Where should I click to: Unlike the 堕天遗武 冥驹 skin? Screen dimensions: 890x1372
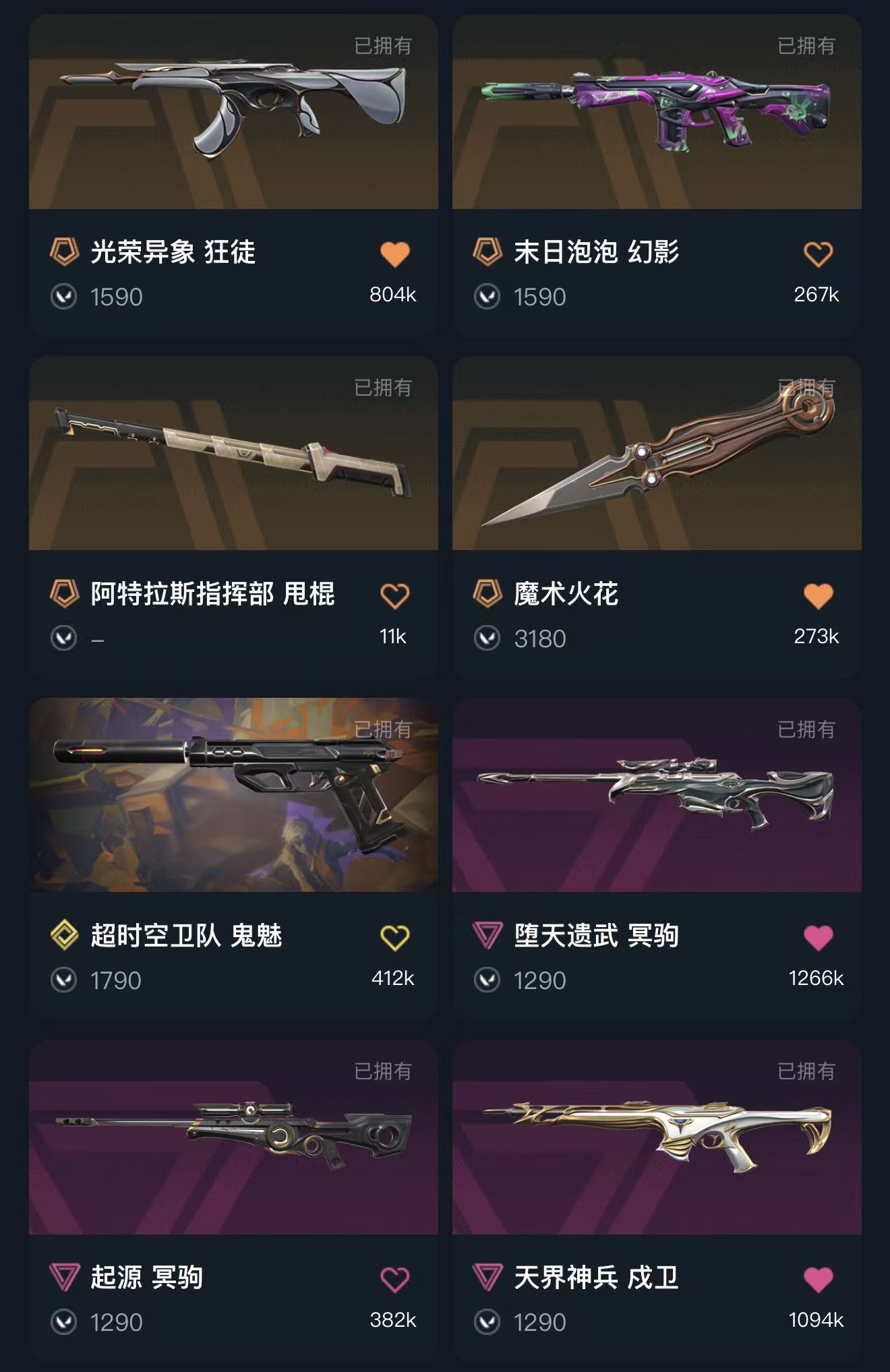point(819,938)
